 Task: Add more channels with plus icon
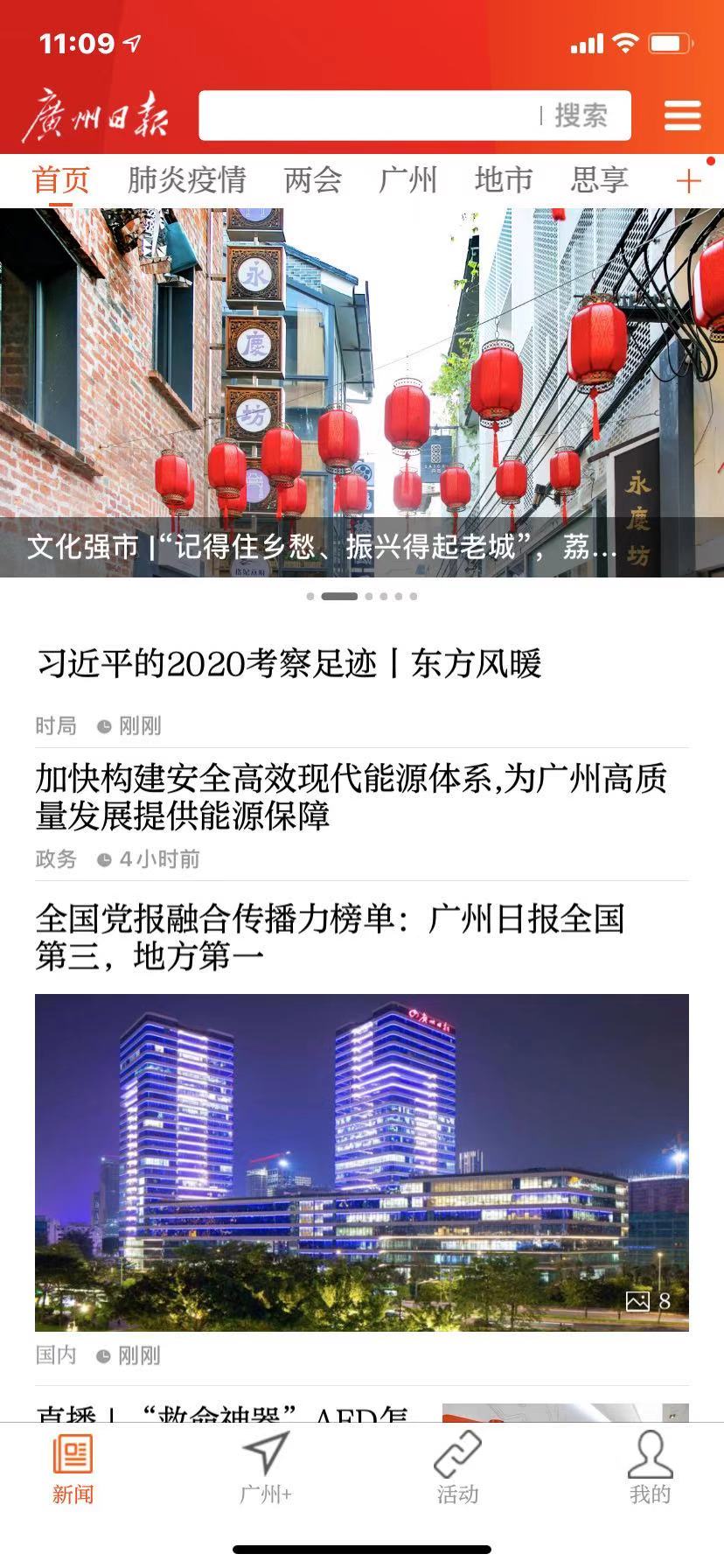pos(689,181)
